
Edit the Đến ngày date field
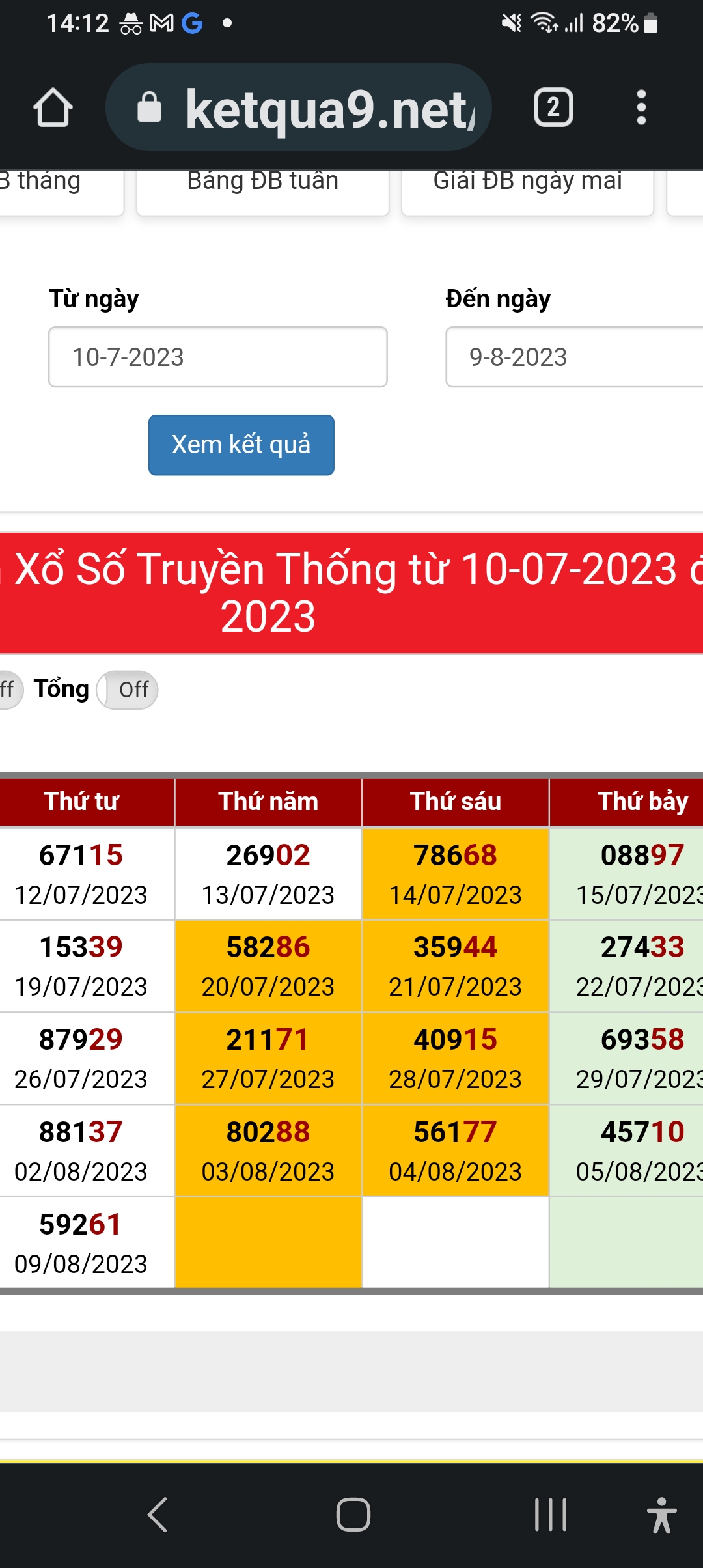point(573,357)
